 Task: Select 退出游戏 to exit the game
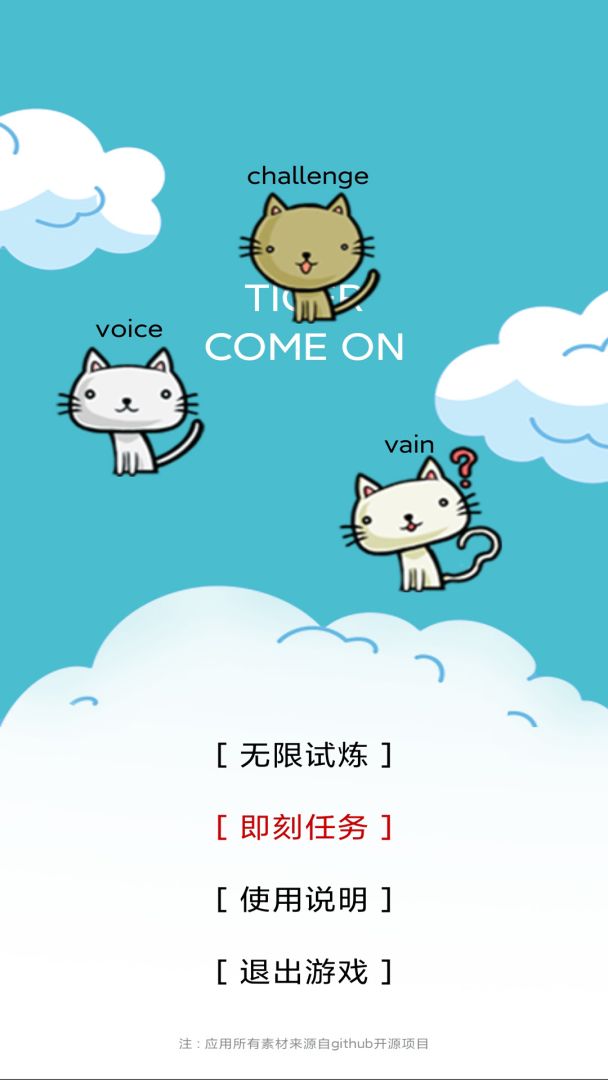pos(304,971)
